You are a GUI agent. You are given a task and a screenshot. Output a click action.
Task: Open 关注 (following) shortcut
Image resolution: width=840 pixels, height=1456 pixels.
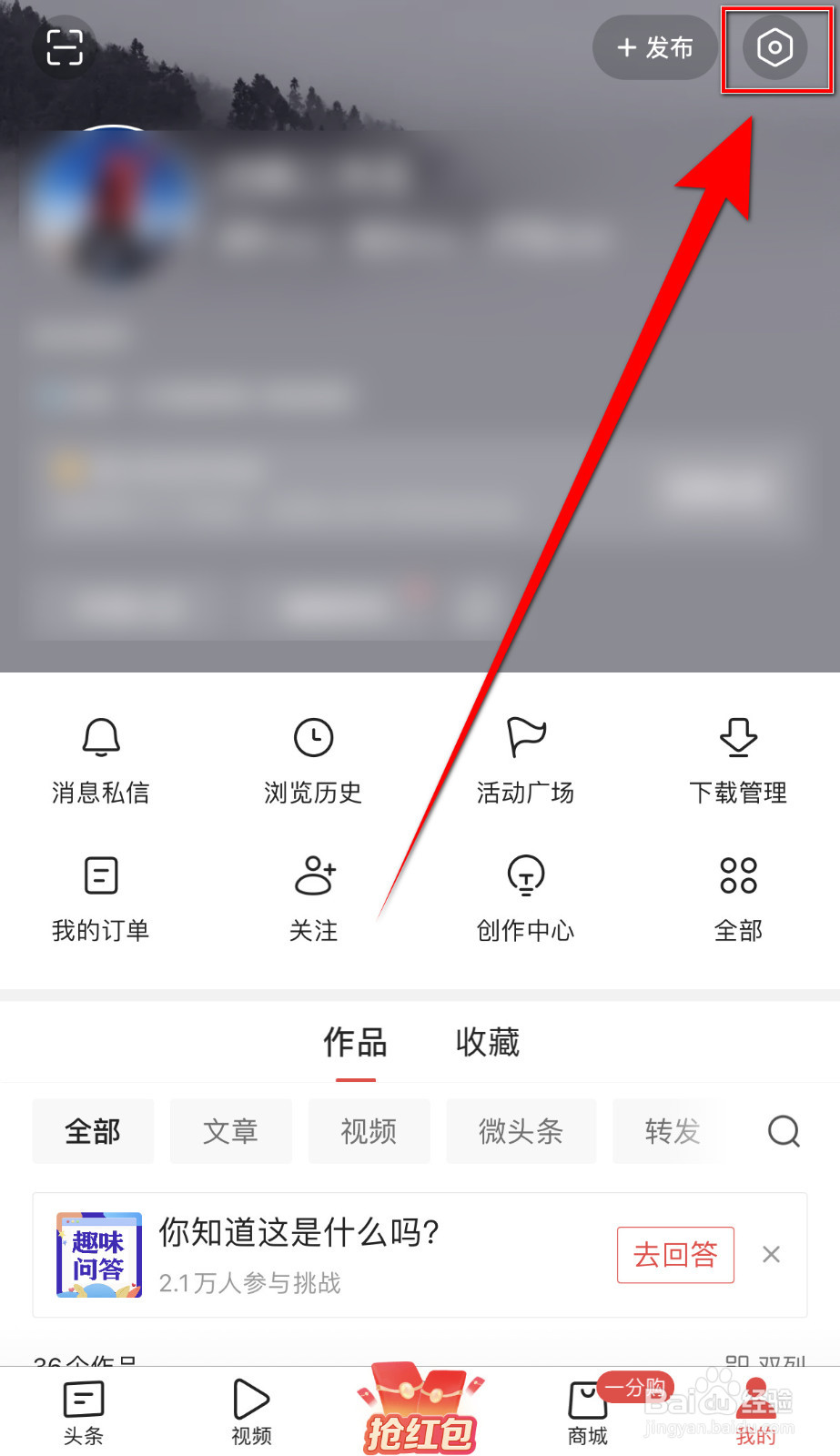point(312,896)
